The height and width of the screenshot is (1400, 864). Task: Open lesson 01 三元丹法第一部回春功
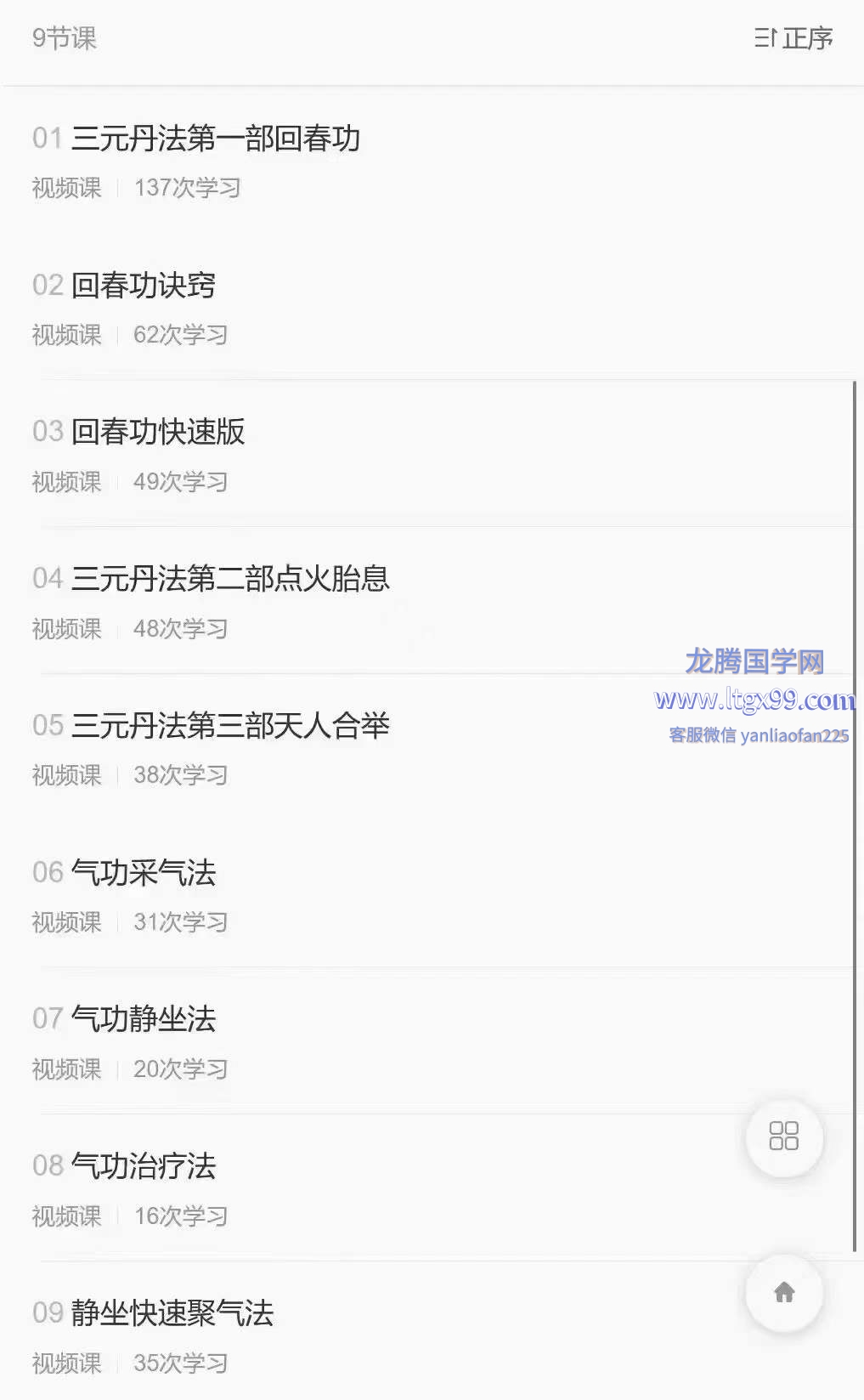[x=432, y=160]
